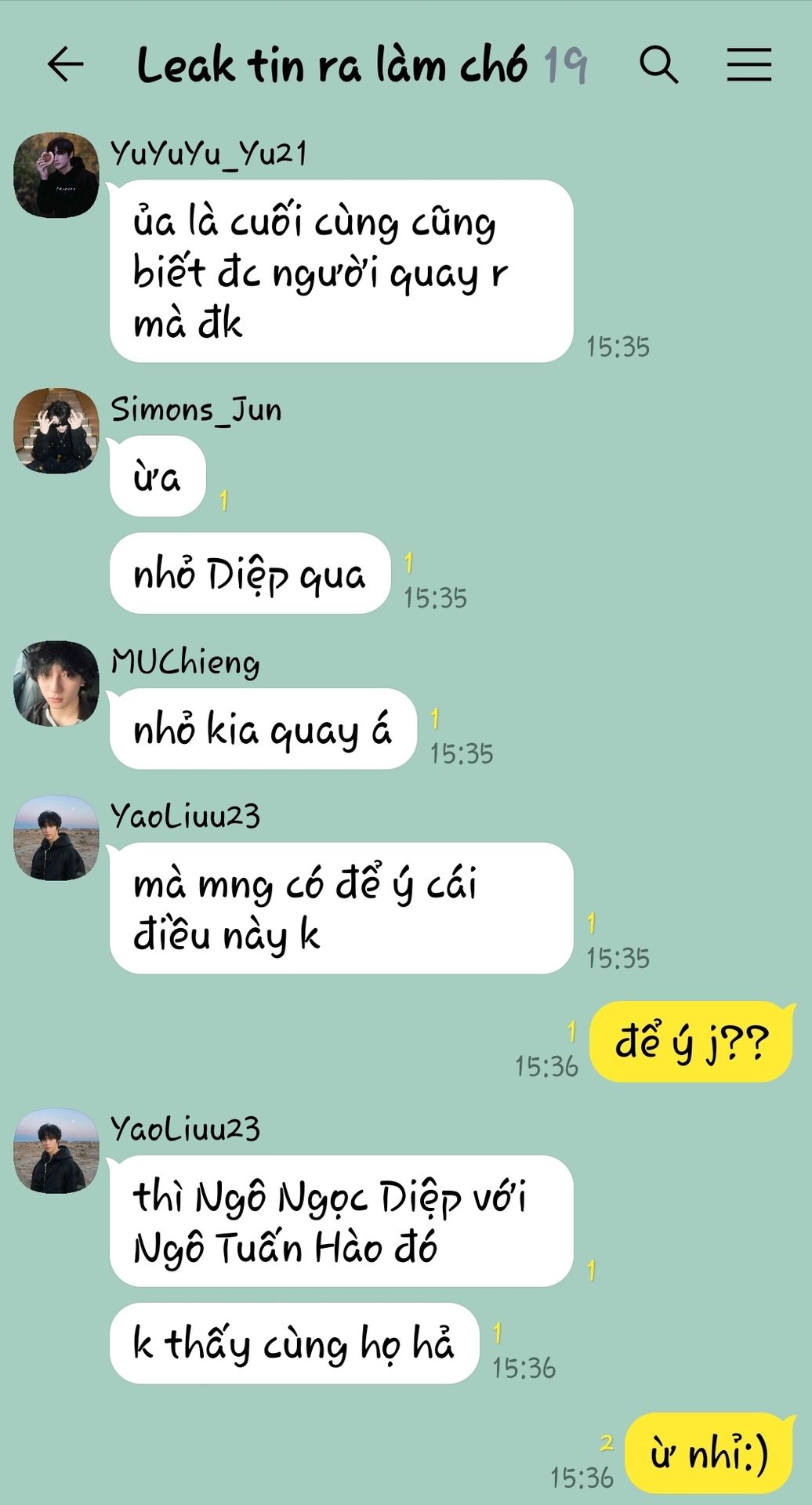Open YuYuYu_Yu21's profile picture
Screen dimensions: 812x1505
click(56, 175)
